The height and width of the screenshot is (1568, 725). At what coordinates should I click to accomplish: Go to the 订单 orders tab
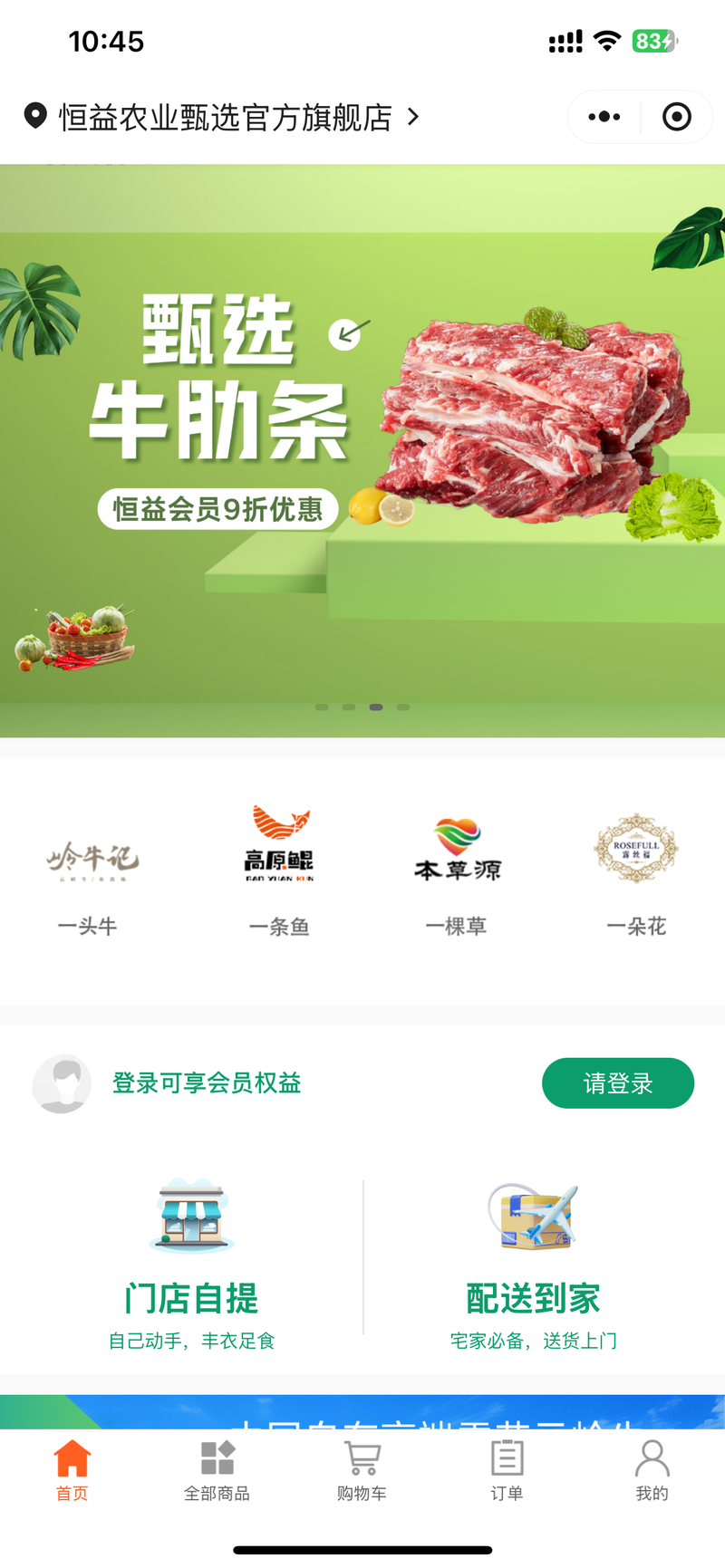(507, 1470)
